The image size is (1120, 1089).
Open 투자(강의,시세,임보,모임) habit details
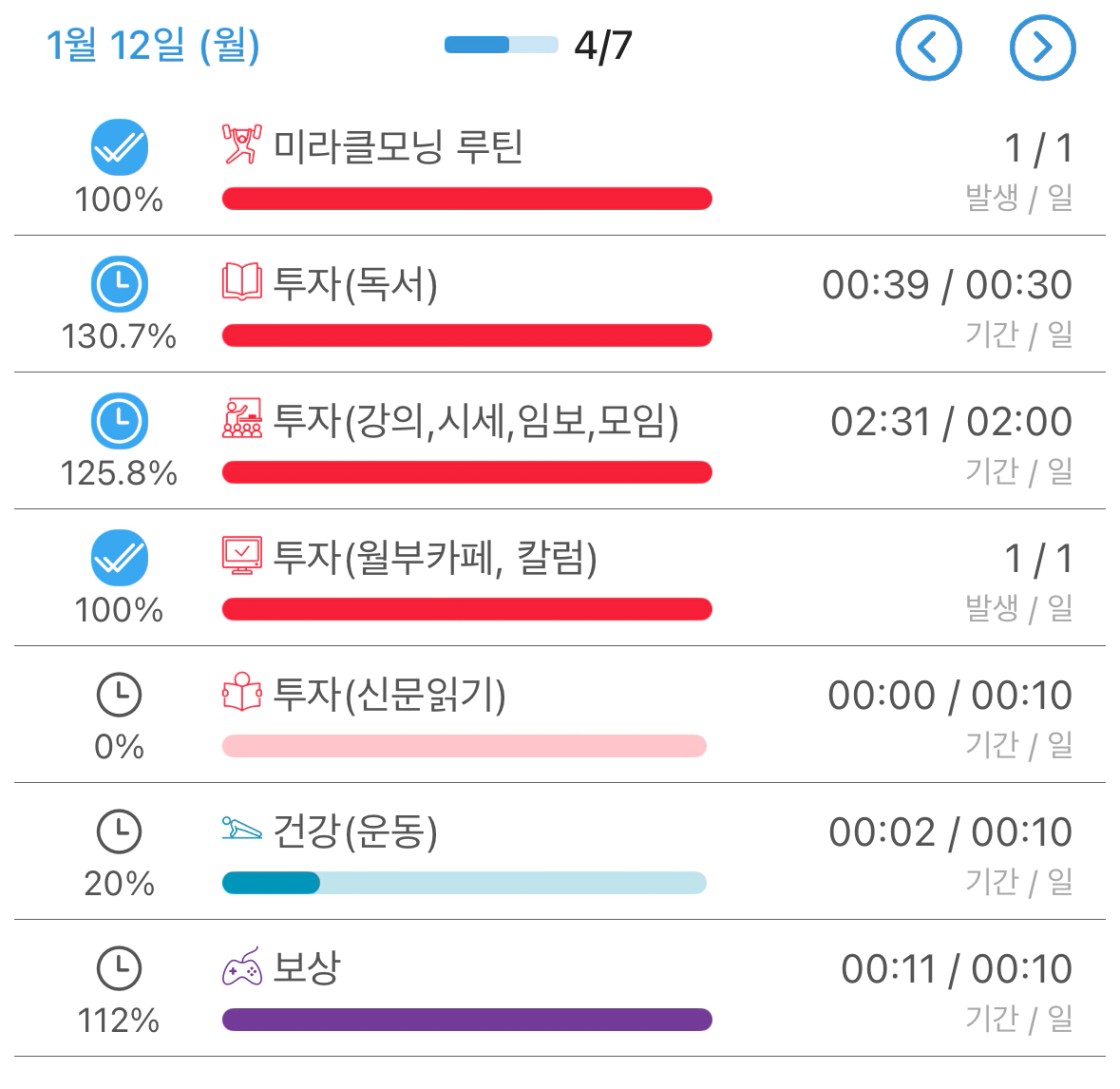point(476,422)
